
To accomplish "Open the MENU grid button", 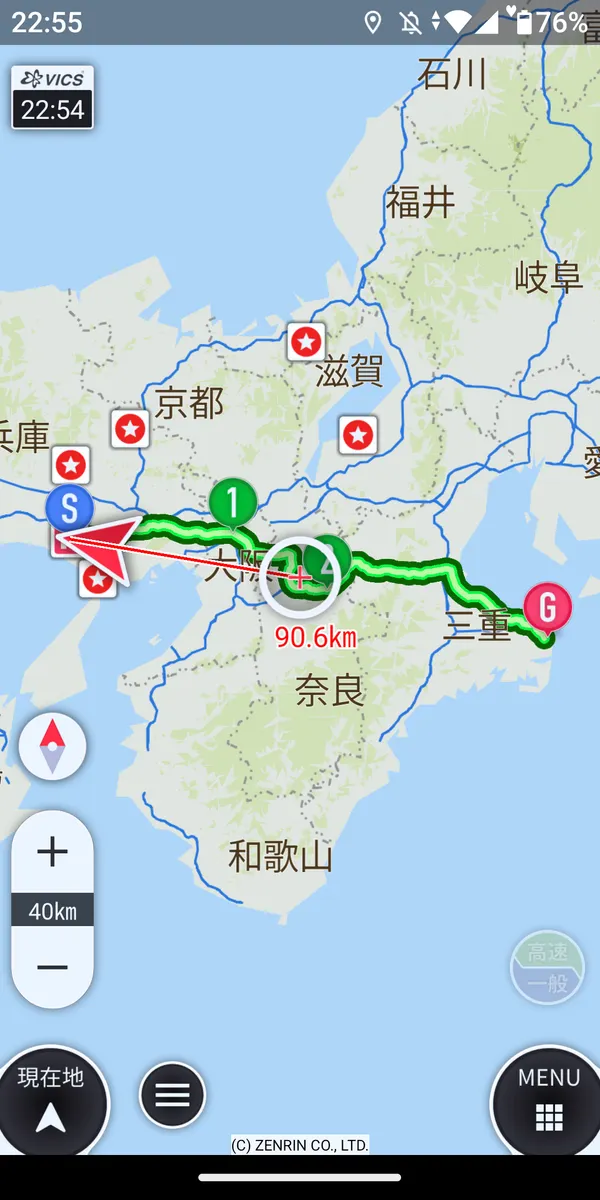I will [x=549, y=1100].
